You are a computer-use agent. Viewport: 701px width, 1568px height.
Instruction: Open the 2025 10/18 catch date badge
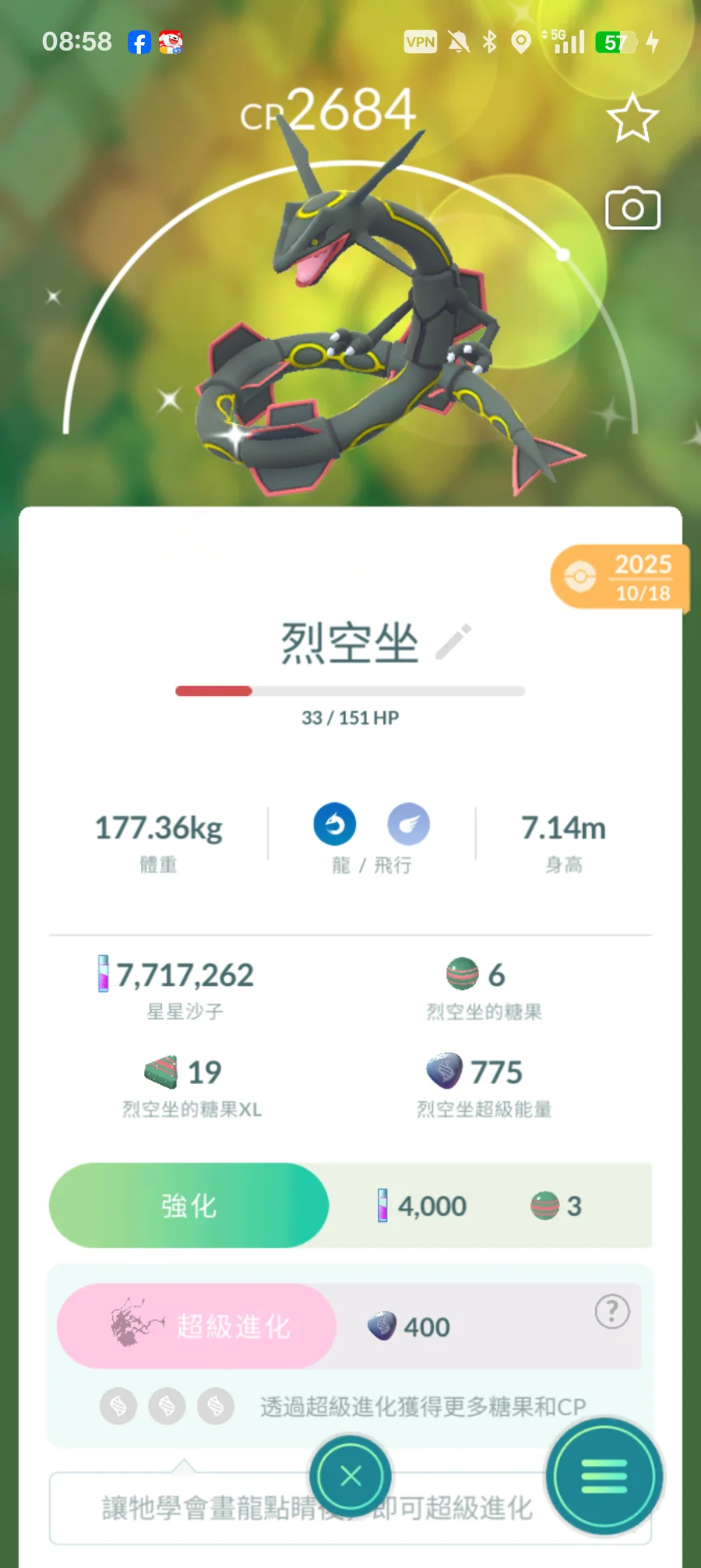620,577
